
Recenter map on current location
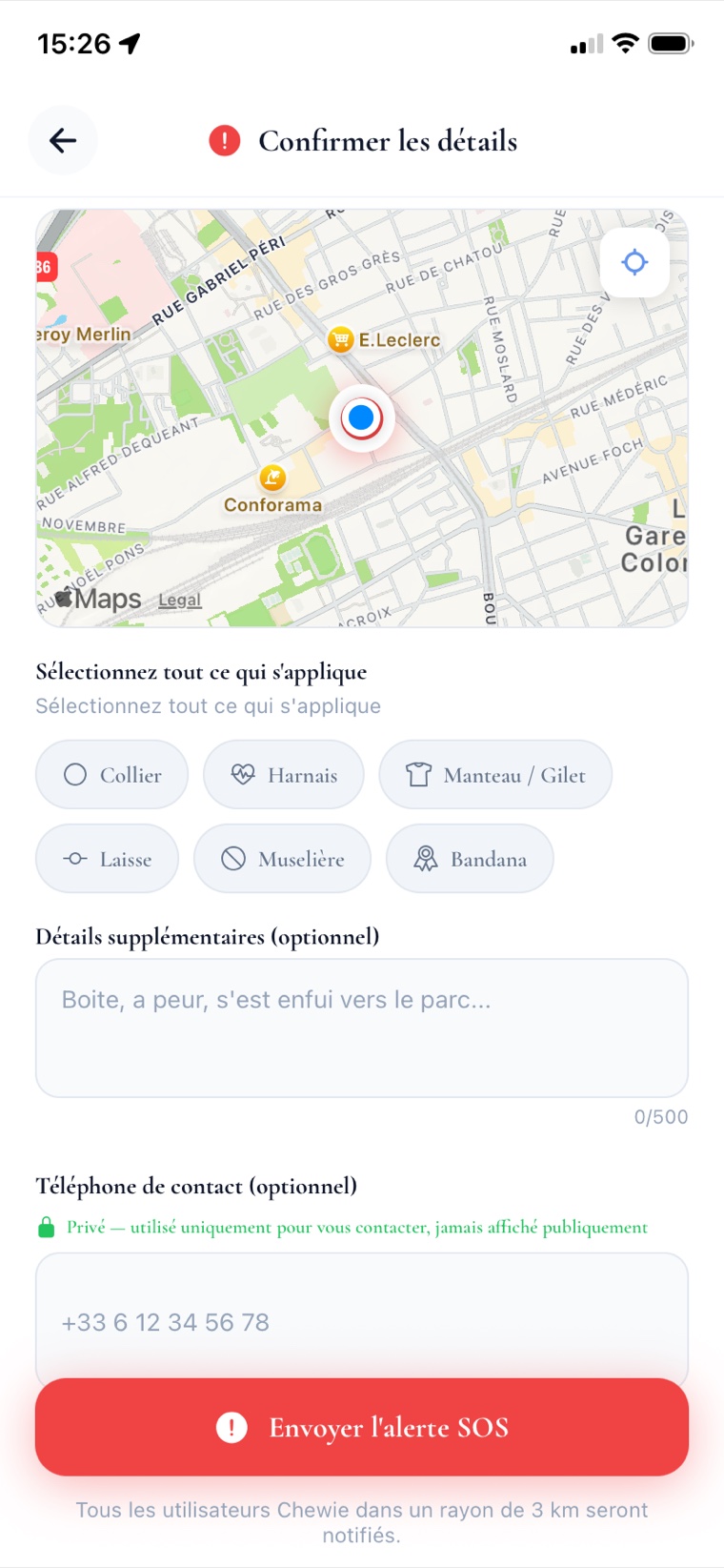[634, 262]
